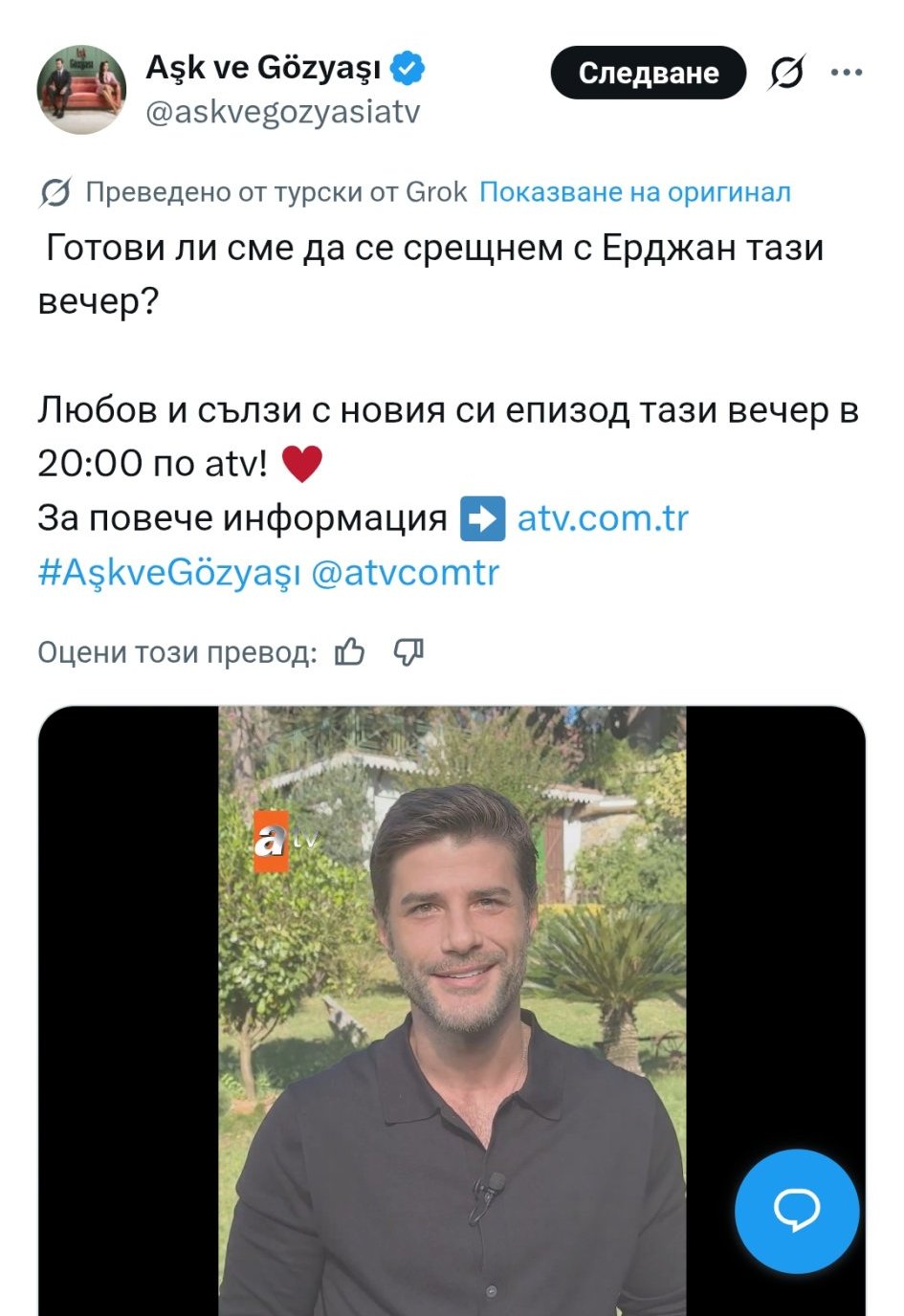Rate the translation with thumbs up

(350, 652)
